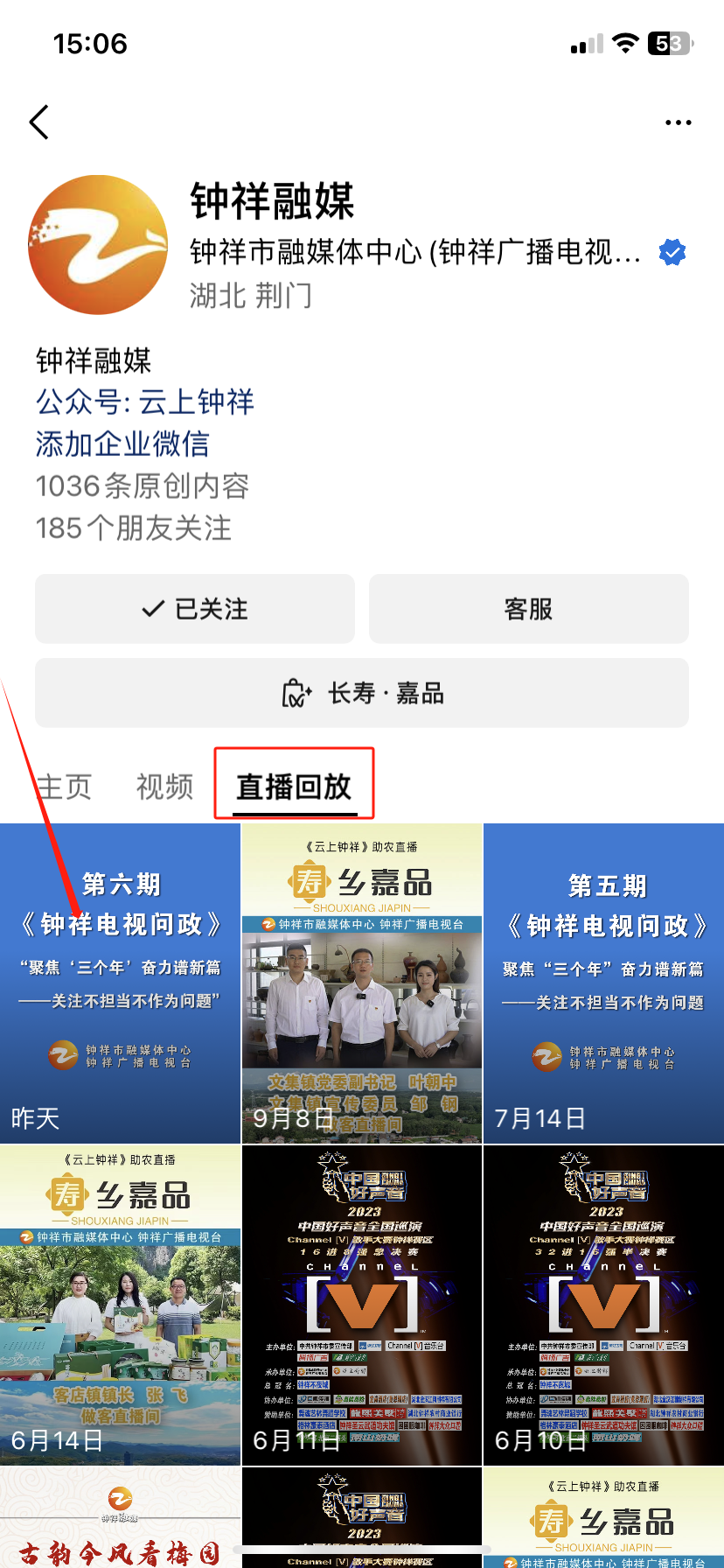Switch to the 视频 tab
The width and height of the screenshot is (724, 1568).
164,787
